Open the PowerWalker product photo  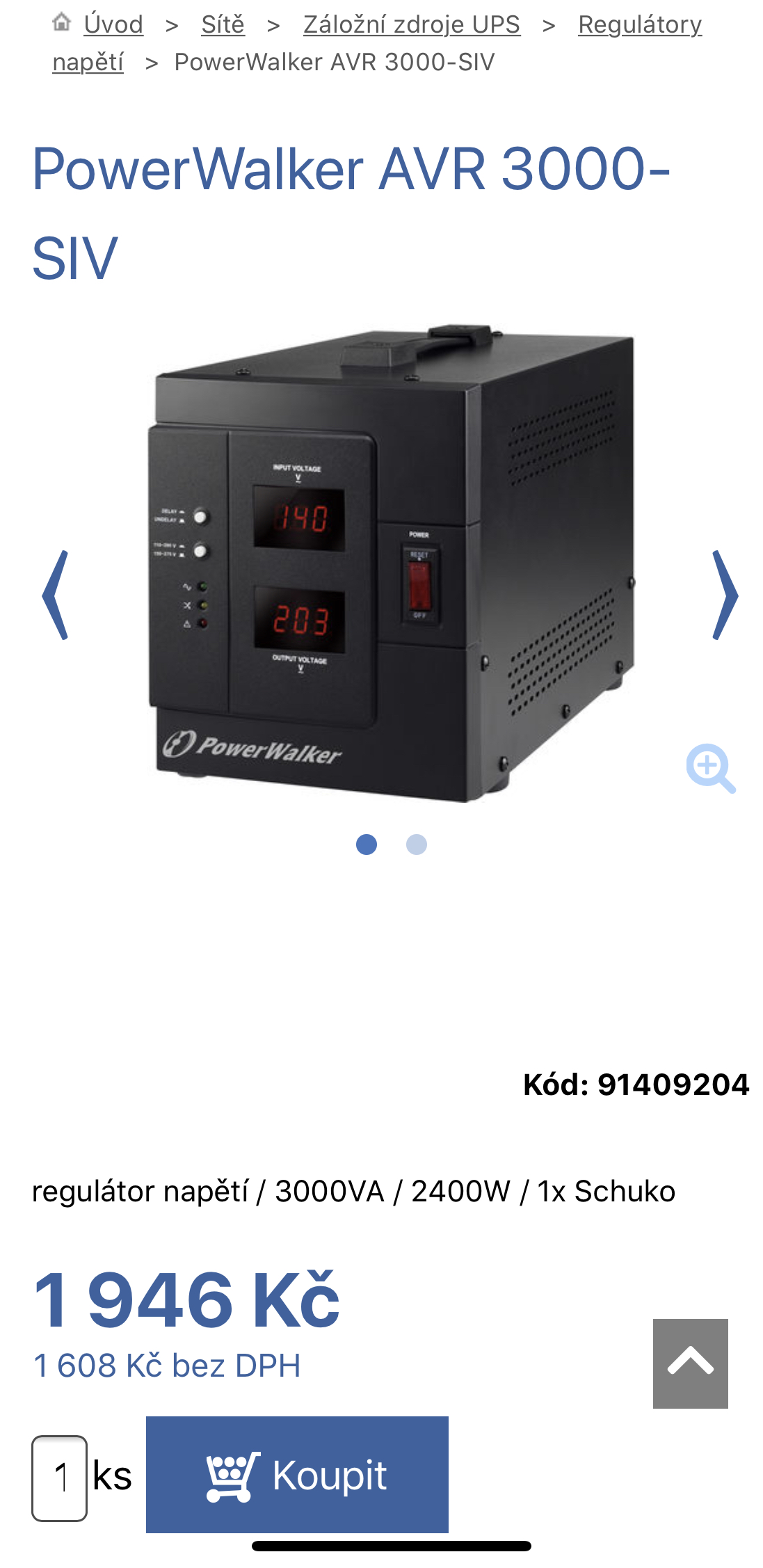pos(389,563)
